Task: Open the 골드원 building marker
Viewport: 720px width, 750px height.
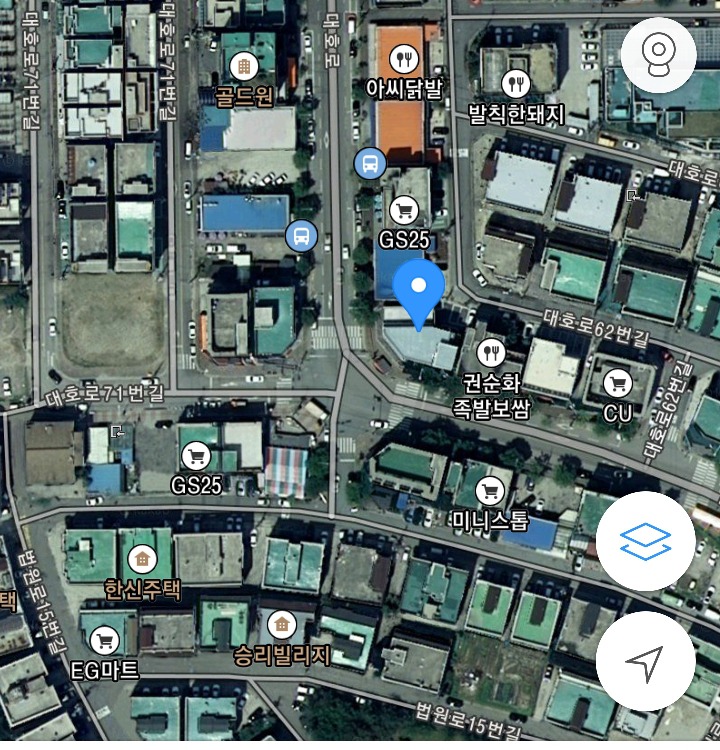Action: (244, 67)
